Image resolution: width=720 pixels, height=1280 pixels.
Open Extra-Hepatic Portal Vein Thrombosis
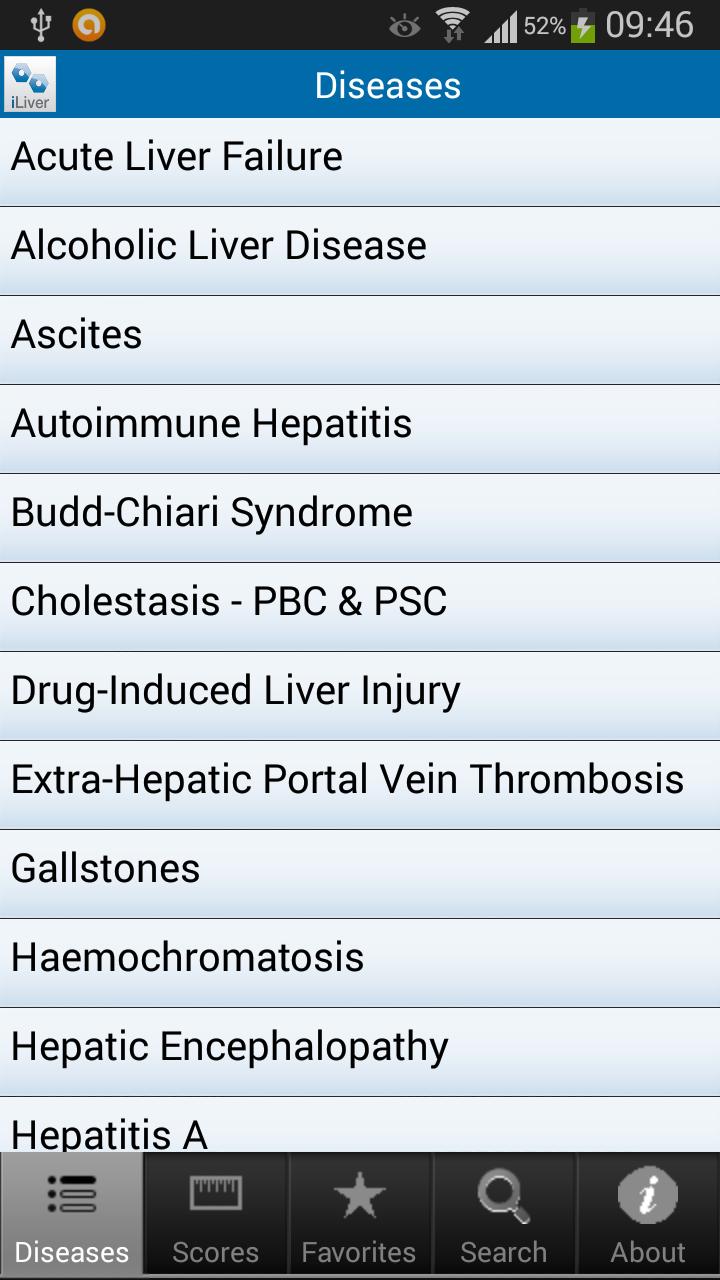[x=360, y=781]
